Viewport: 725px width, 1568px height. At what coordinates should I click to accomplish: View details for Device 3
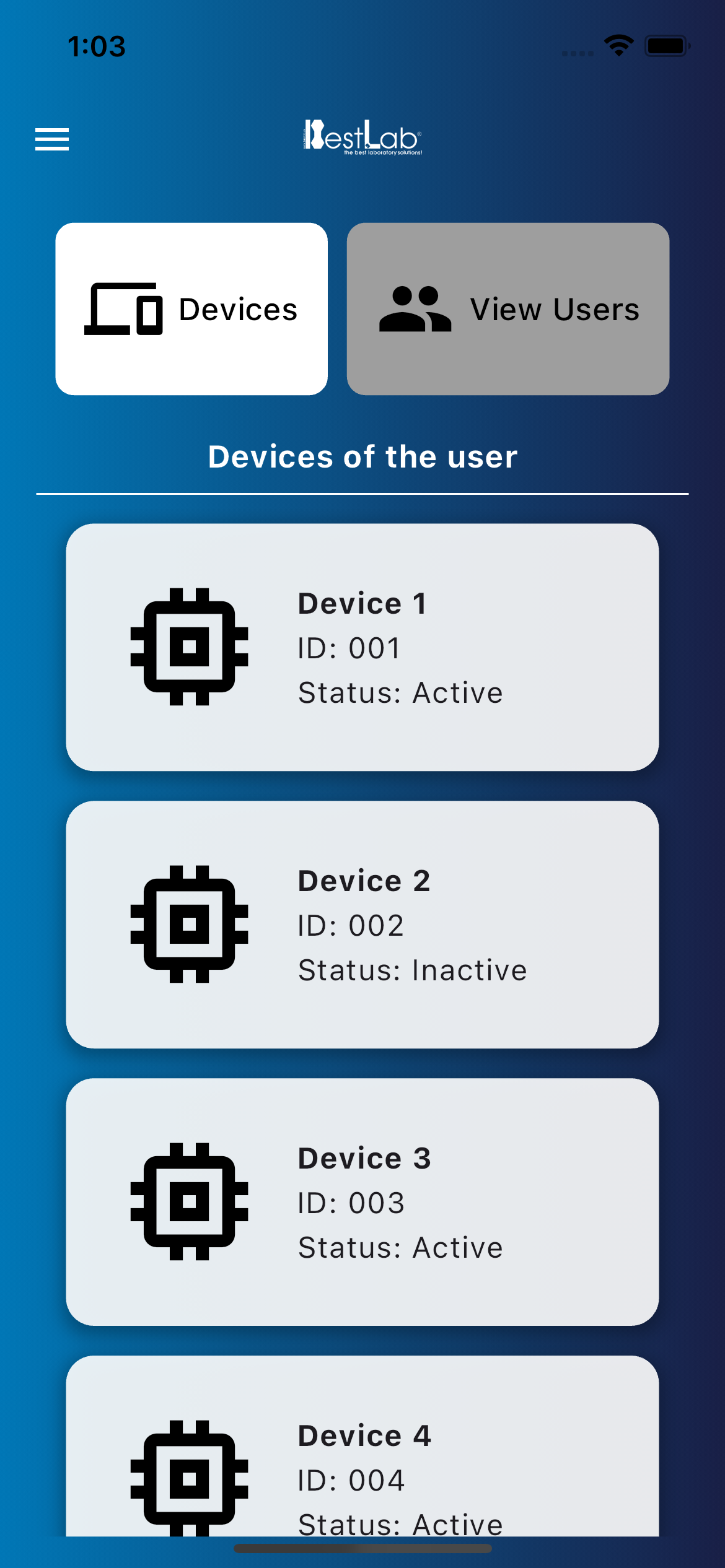point(362,1202)
